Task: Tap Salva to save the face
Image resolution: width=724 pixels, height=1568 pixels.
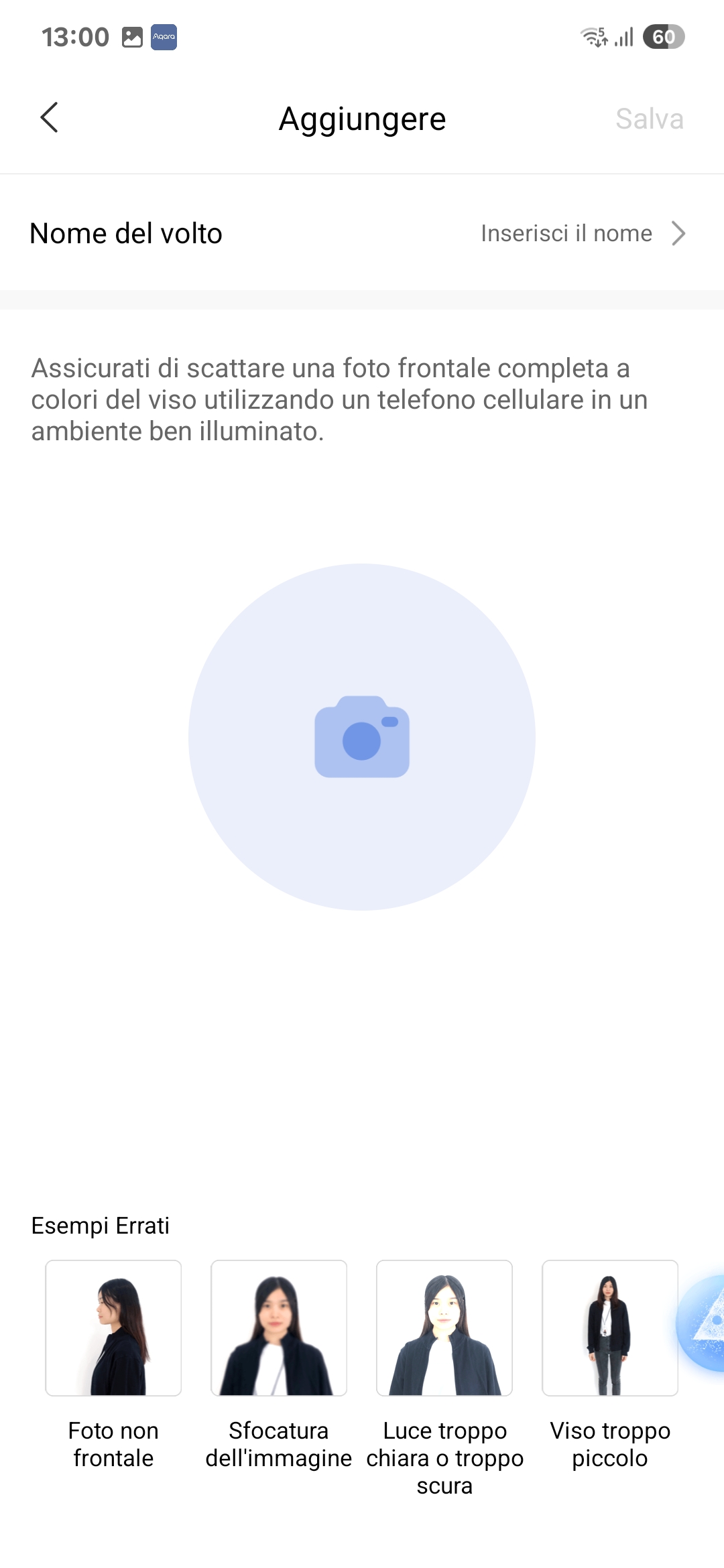Action: pyautogui.click(x=649, y=119)
